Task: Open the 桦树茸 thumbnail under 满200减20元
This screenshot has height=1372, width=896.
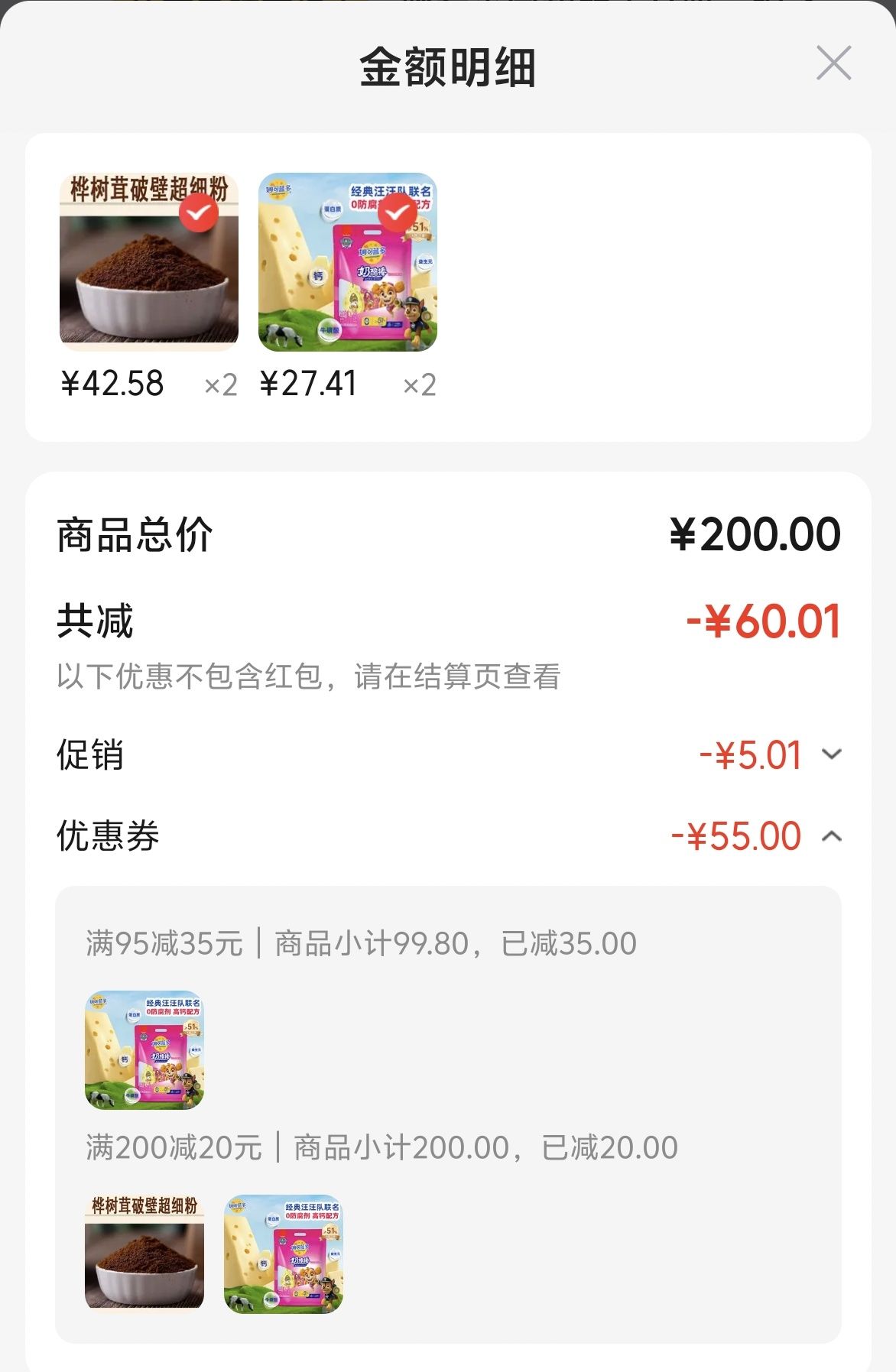Action: (144, 1254)
